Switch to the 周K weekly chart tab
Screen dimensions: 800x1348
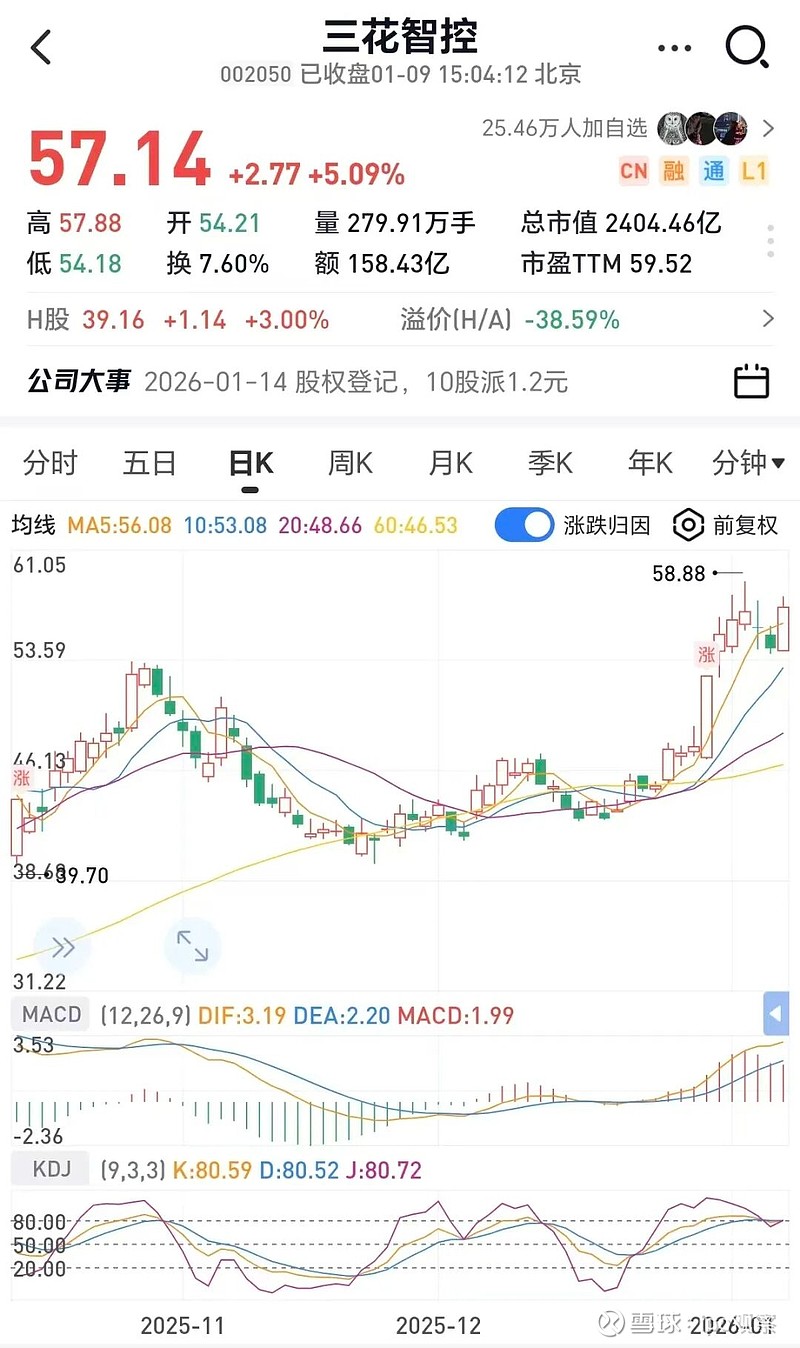[348, 463]
